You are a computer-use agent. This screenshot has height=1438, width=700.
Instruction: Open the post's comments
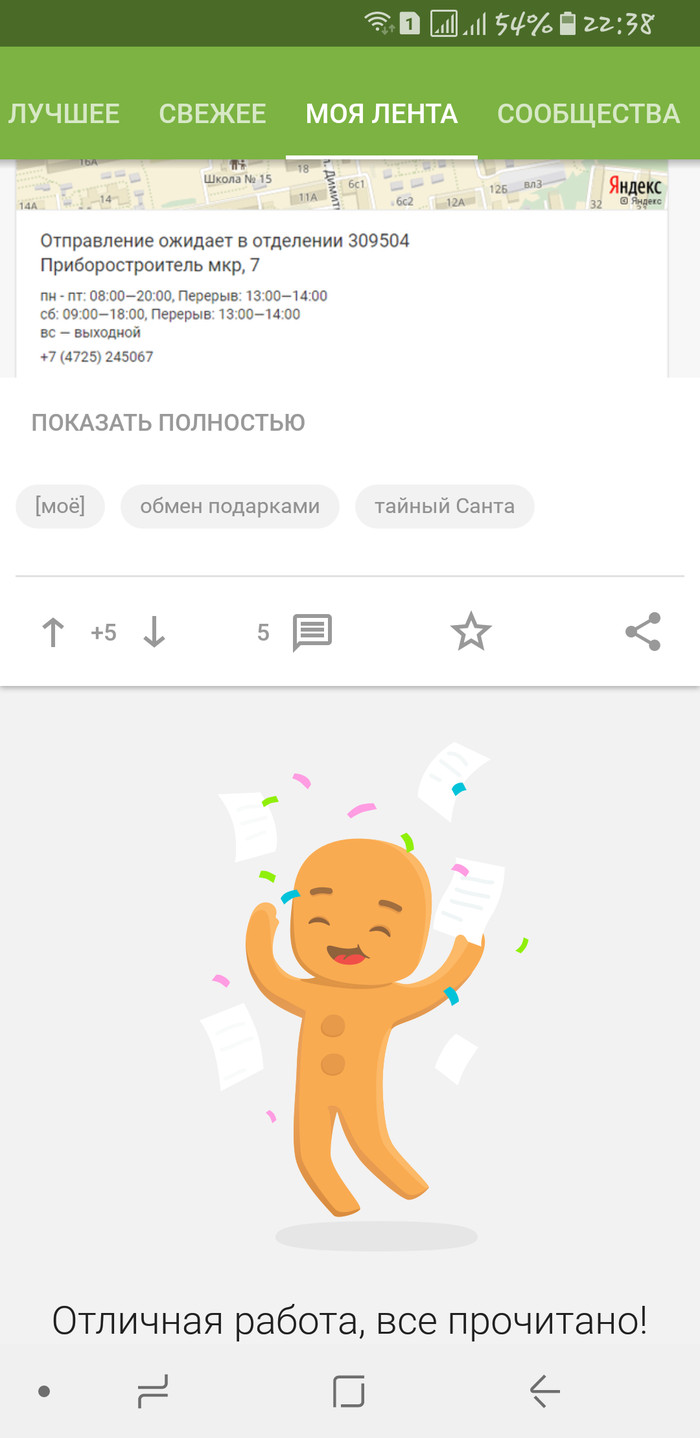click(x=311, y=632)
